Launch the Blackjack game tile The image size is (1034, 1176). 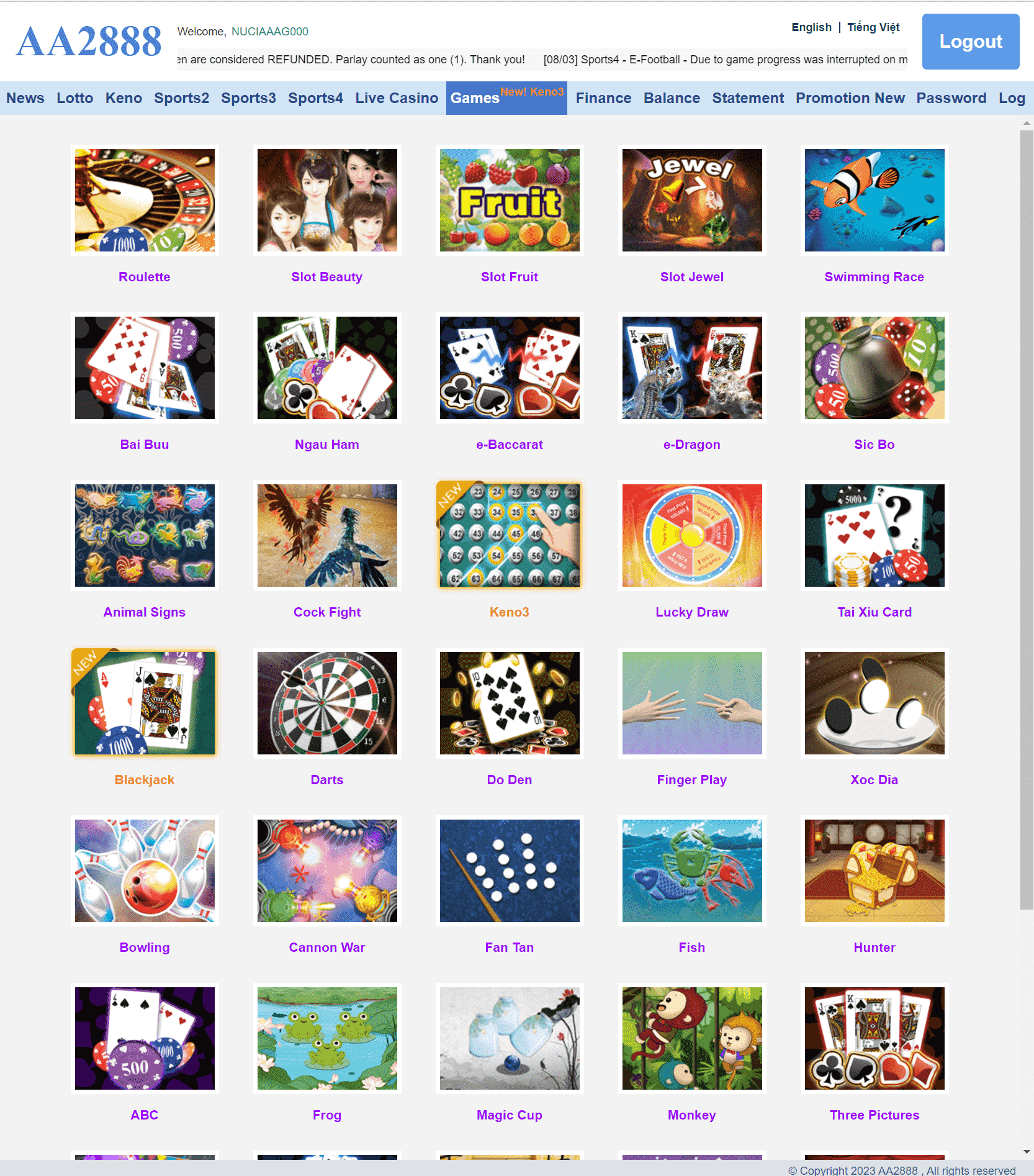(145, 703)
